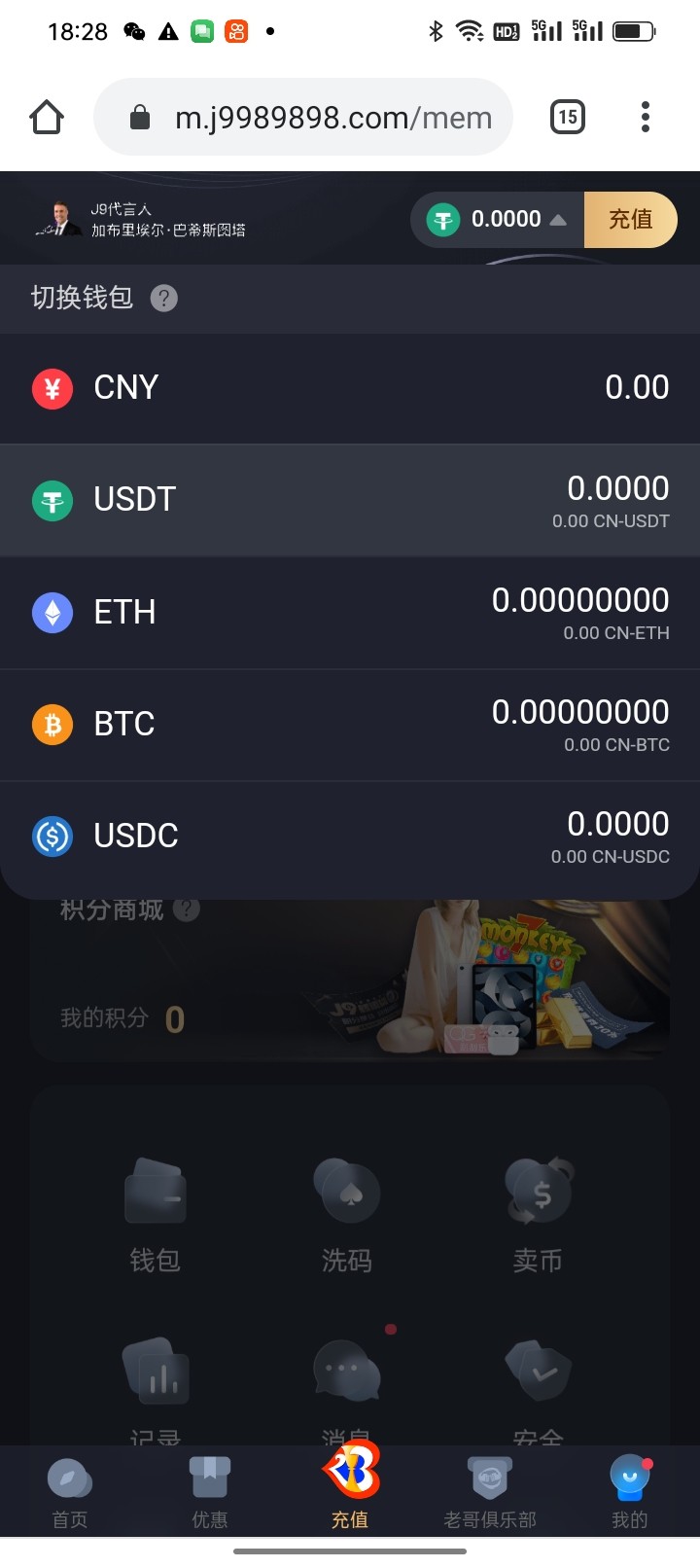Screen dimensions: 700x1568
Task: Open the 老哥俱乐部 tab
Action: pyautogui.click(x=490, y=1493)
